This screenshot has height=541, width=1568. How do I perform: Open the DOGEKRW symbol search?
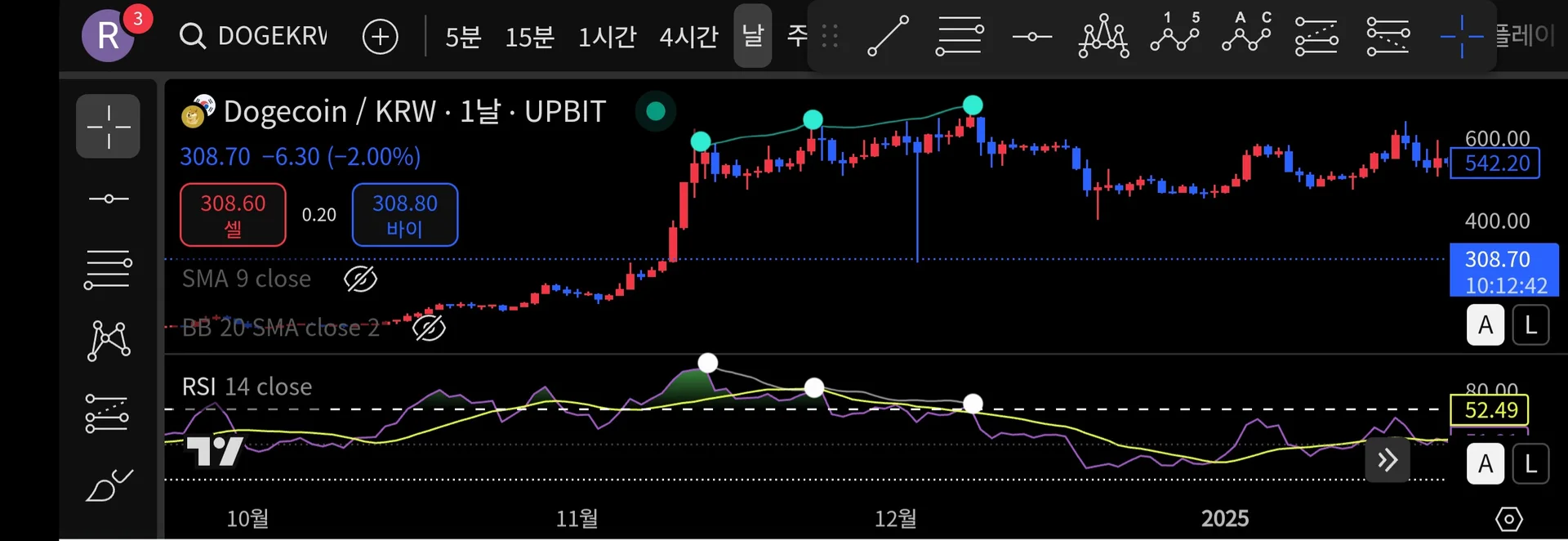coord(253,36)
